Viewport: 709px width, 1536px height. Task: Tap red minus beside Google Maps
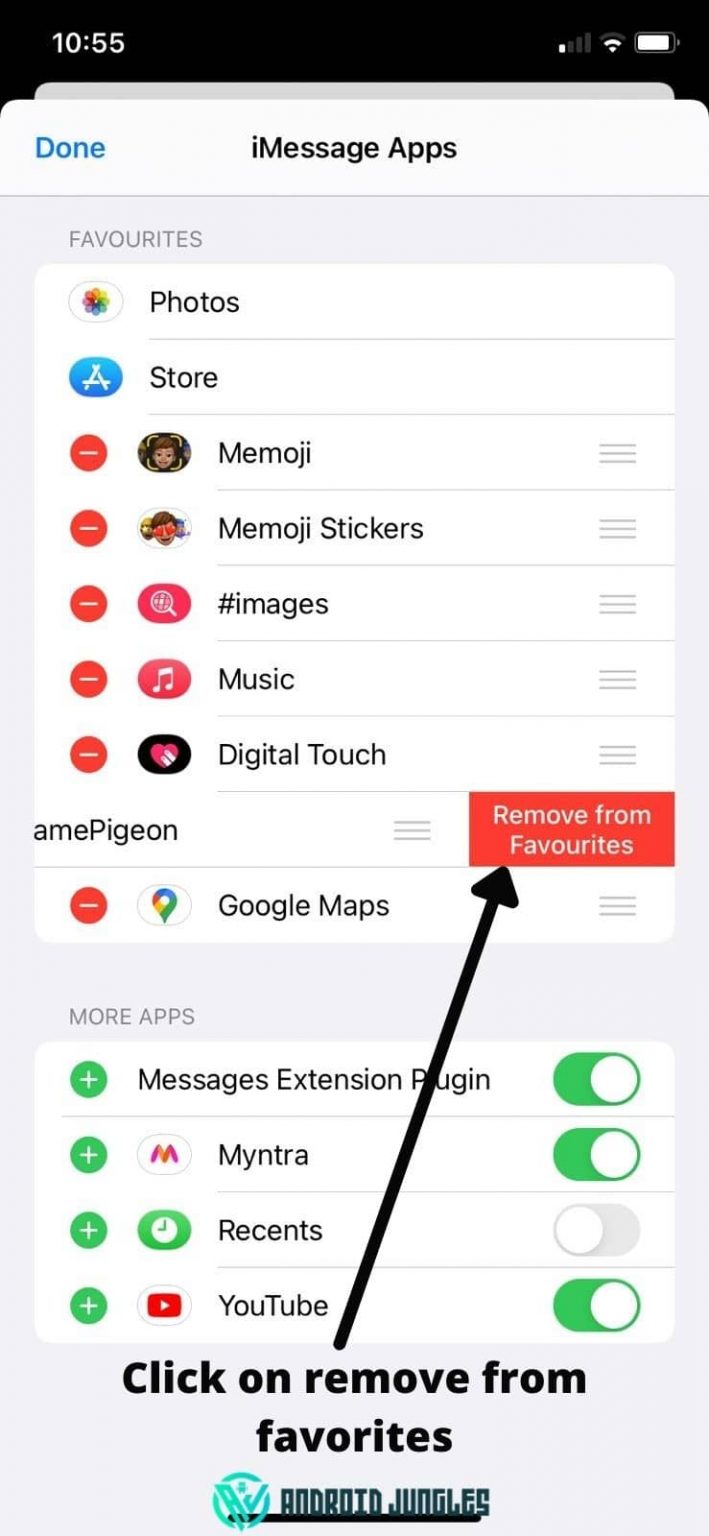89,906
